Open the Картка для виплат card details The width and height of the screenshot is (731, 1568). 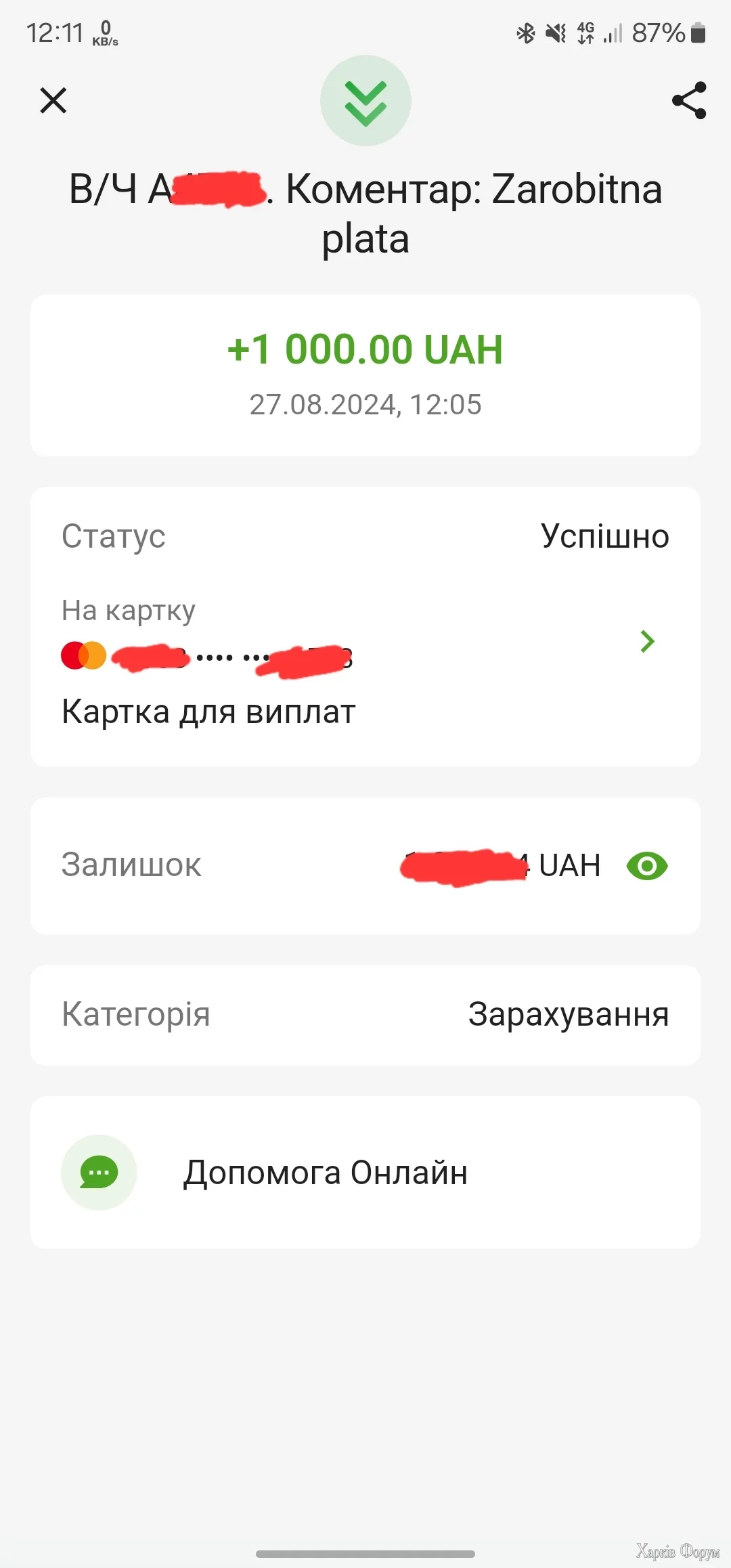point(646,641)
